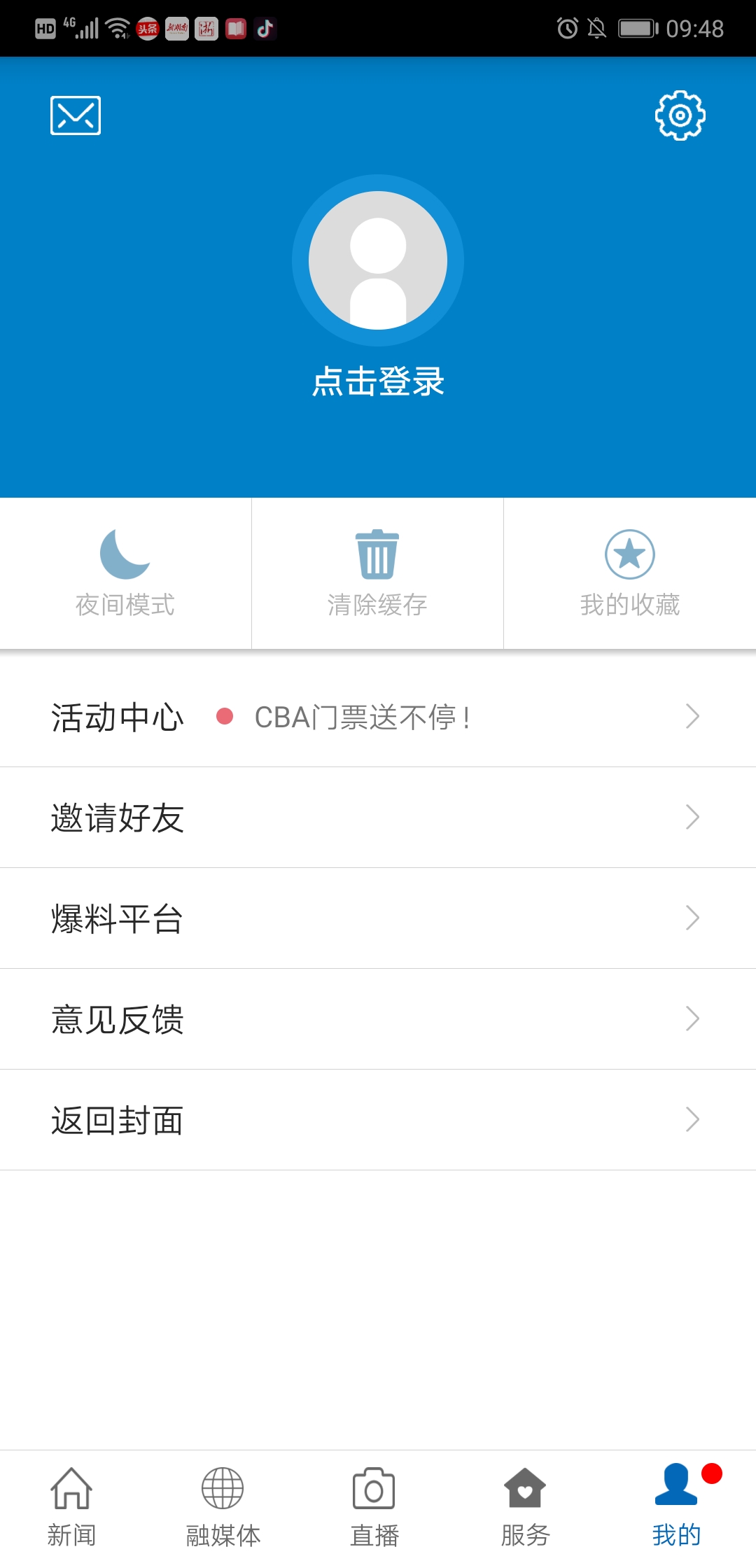Viewport: 756px width, 1568px height.
Task: Open the 活动中心 row
Action: click(378, 717)
